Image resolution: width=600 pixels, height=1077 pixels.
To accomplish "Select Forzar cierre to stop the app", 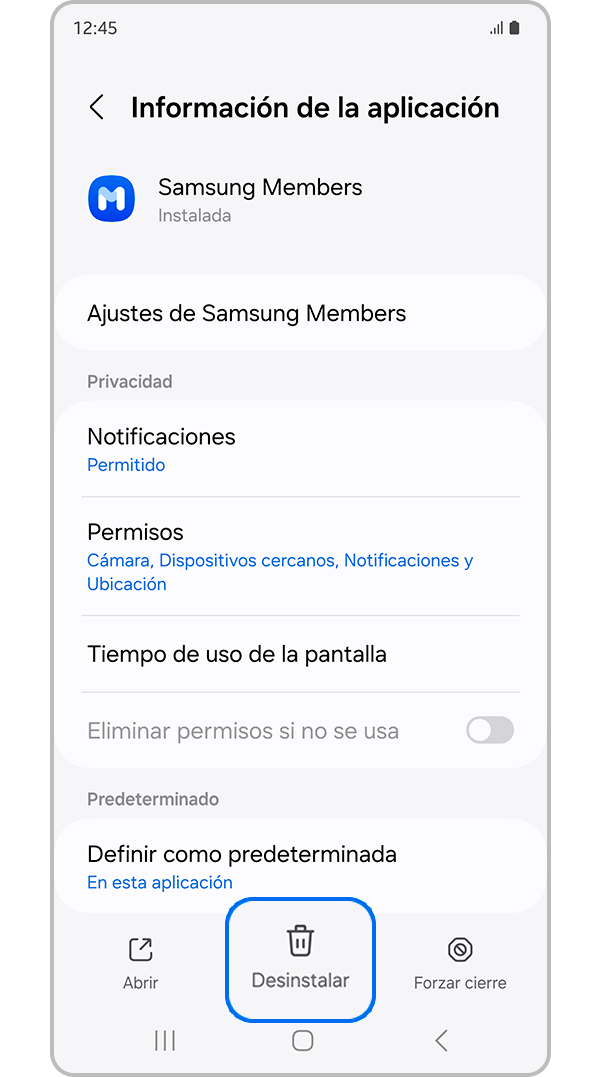I will point(460,963).
